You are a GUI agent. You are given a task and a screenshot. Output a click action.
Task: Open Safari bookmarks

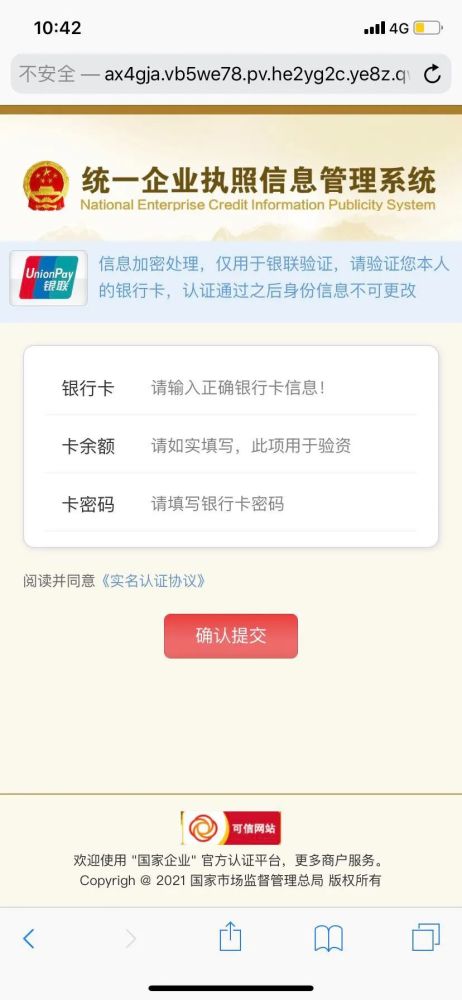coord(329,938)
